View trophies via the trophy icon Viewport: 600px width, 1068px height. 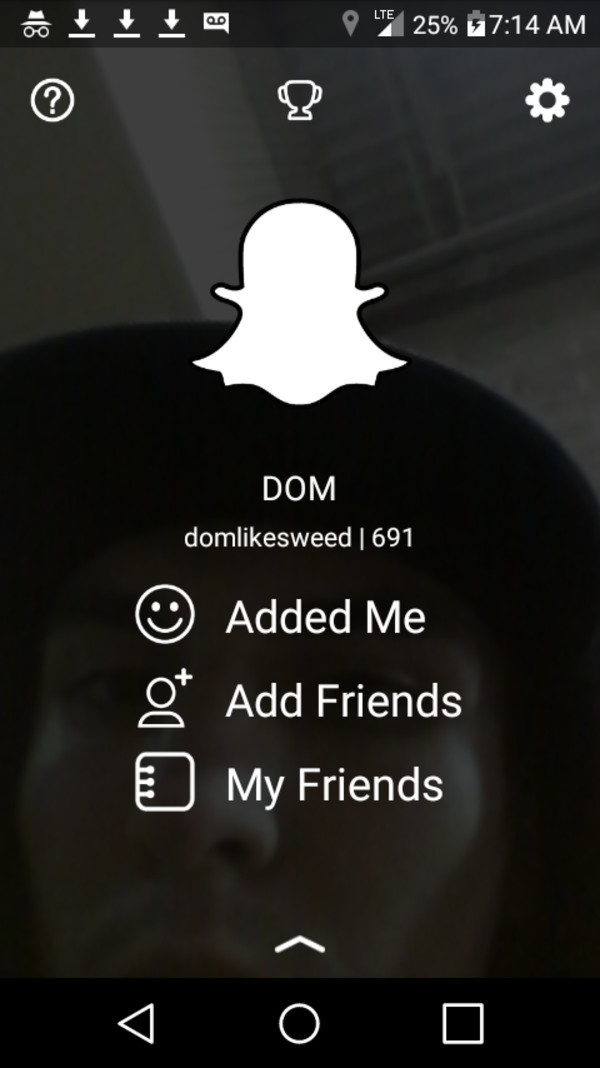[x=299, y=101]
